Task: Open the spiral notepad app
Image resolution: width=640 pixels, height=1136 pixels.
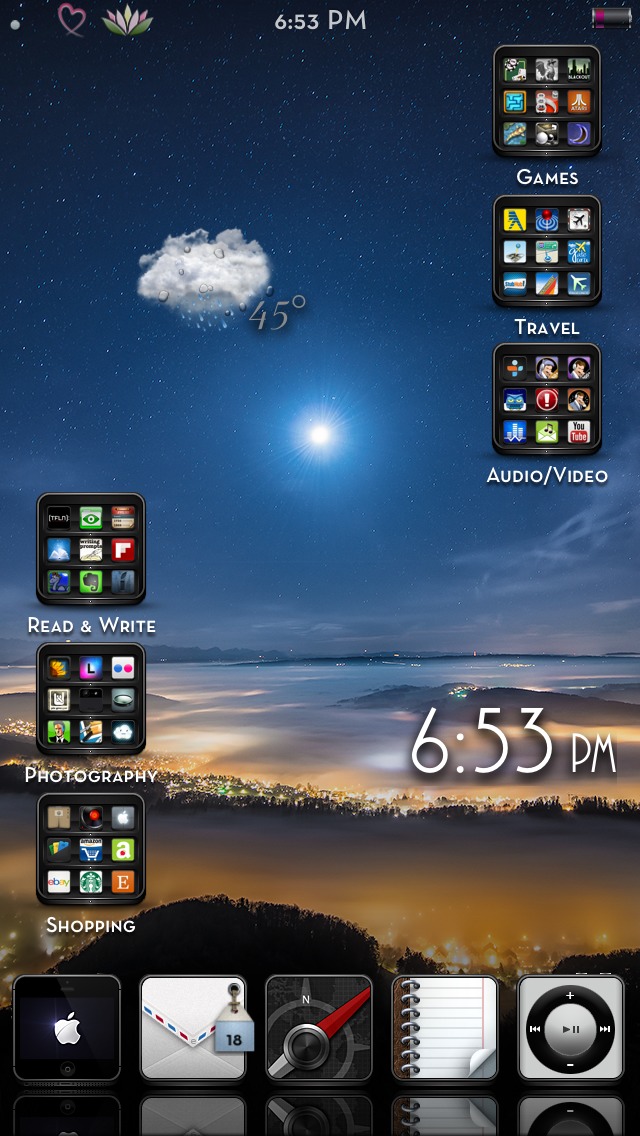Action: [445, 1028]
